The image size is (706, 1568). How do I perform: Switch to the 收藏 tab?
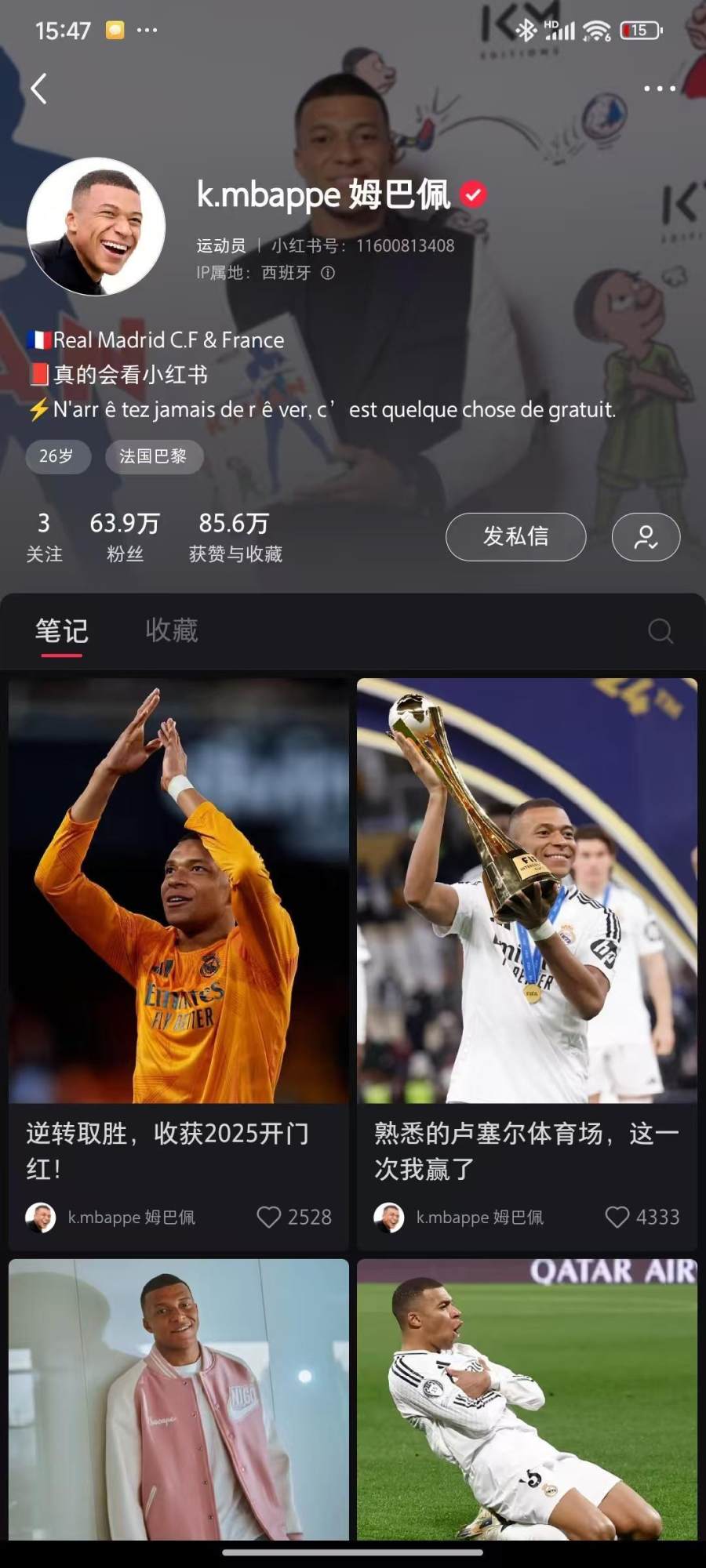tap(172, 630)
